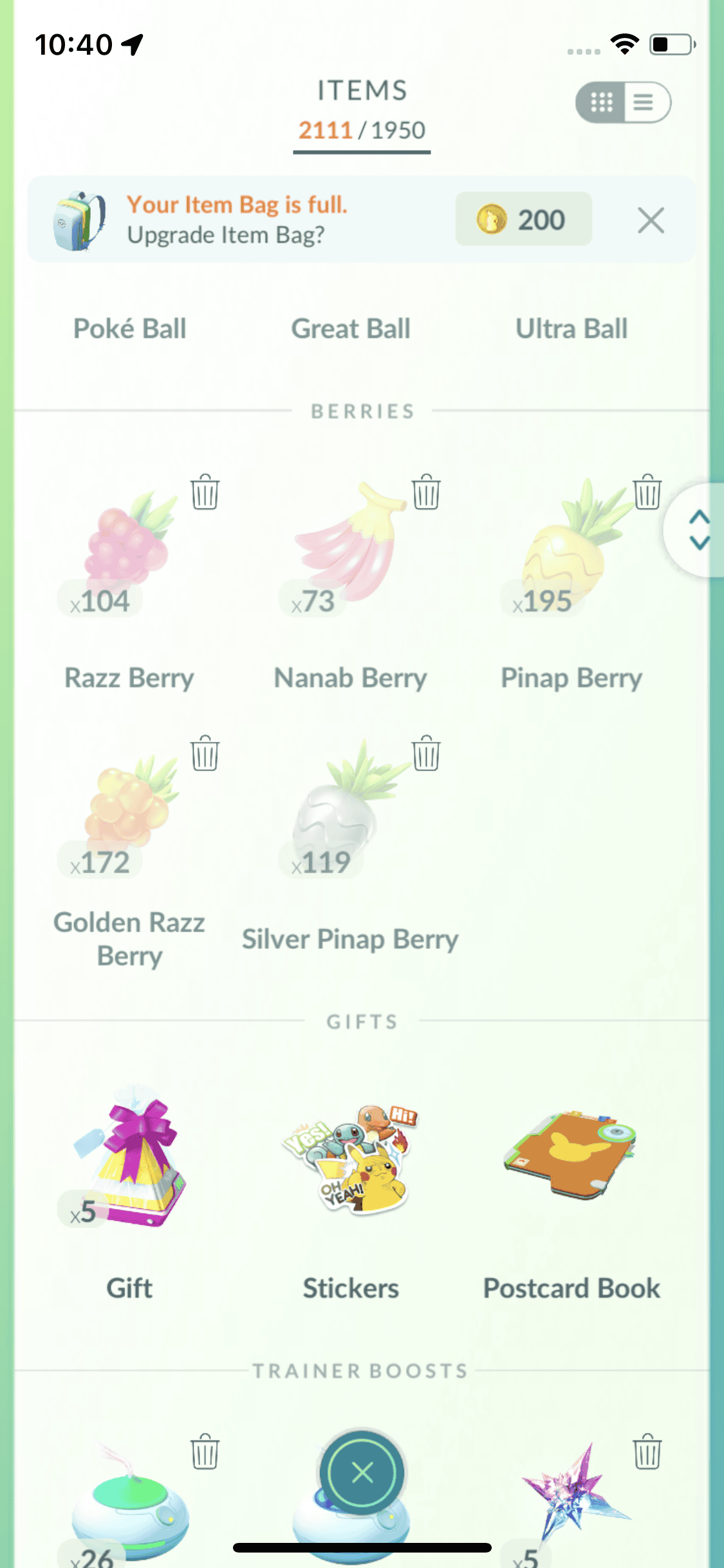Close the Items screen
The image size is (724, 1568).
point(362,1472)
